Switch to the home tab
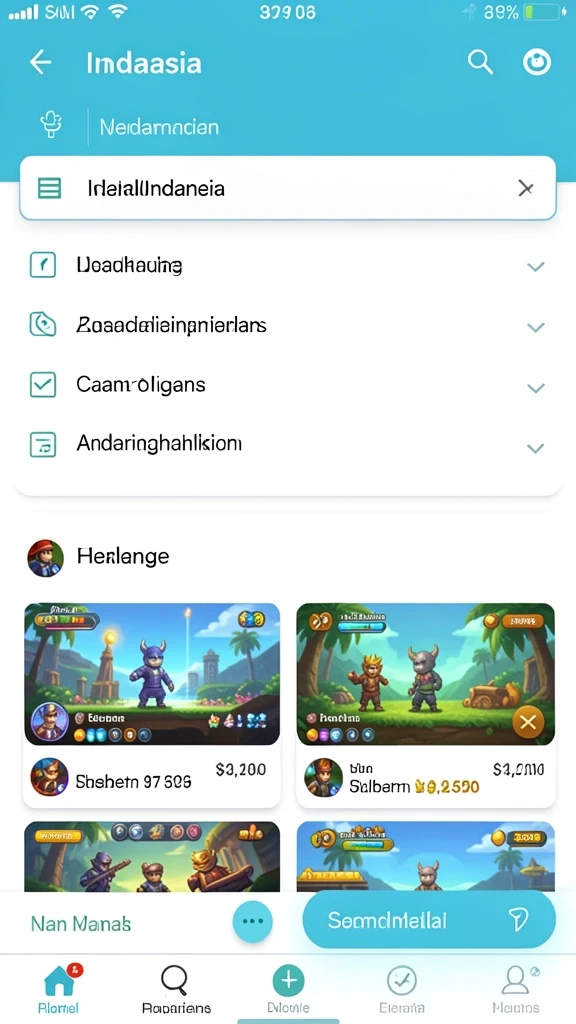Screen dimensions: 576x1024 59,988
